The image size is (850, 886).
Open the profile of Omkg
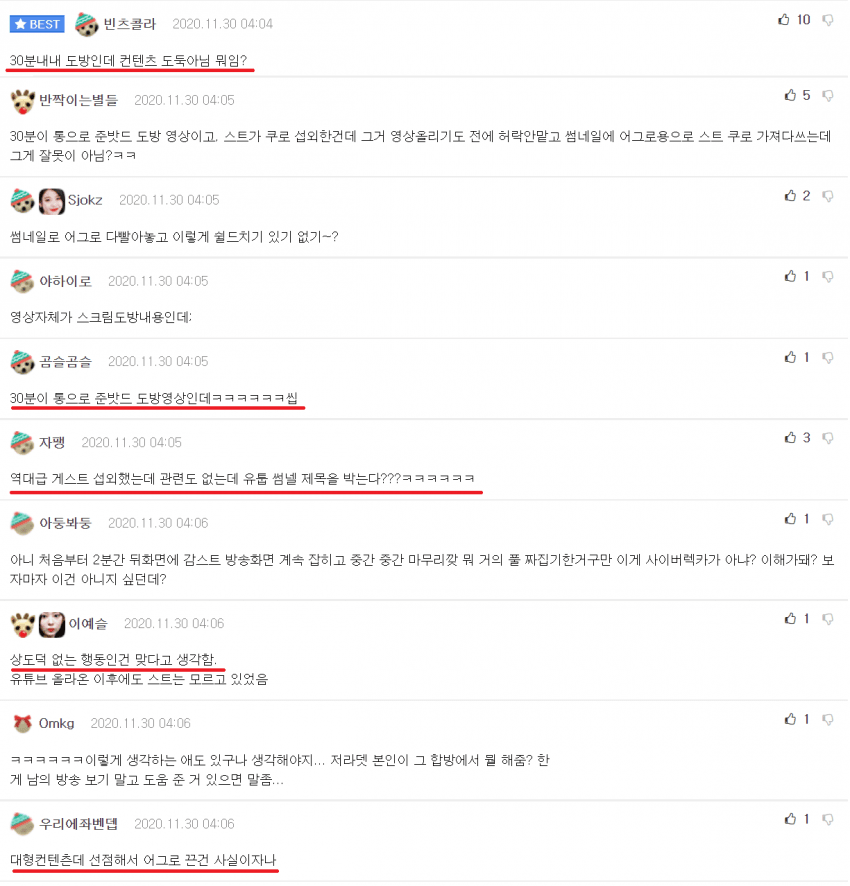(x=56, y=723)
